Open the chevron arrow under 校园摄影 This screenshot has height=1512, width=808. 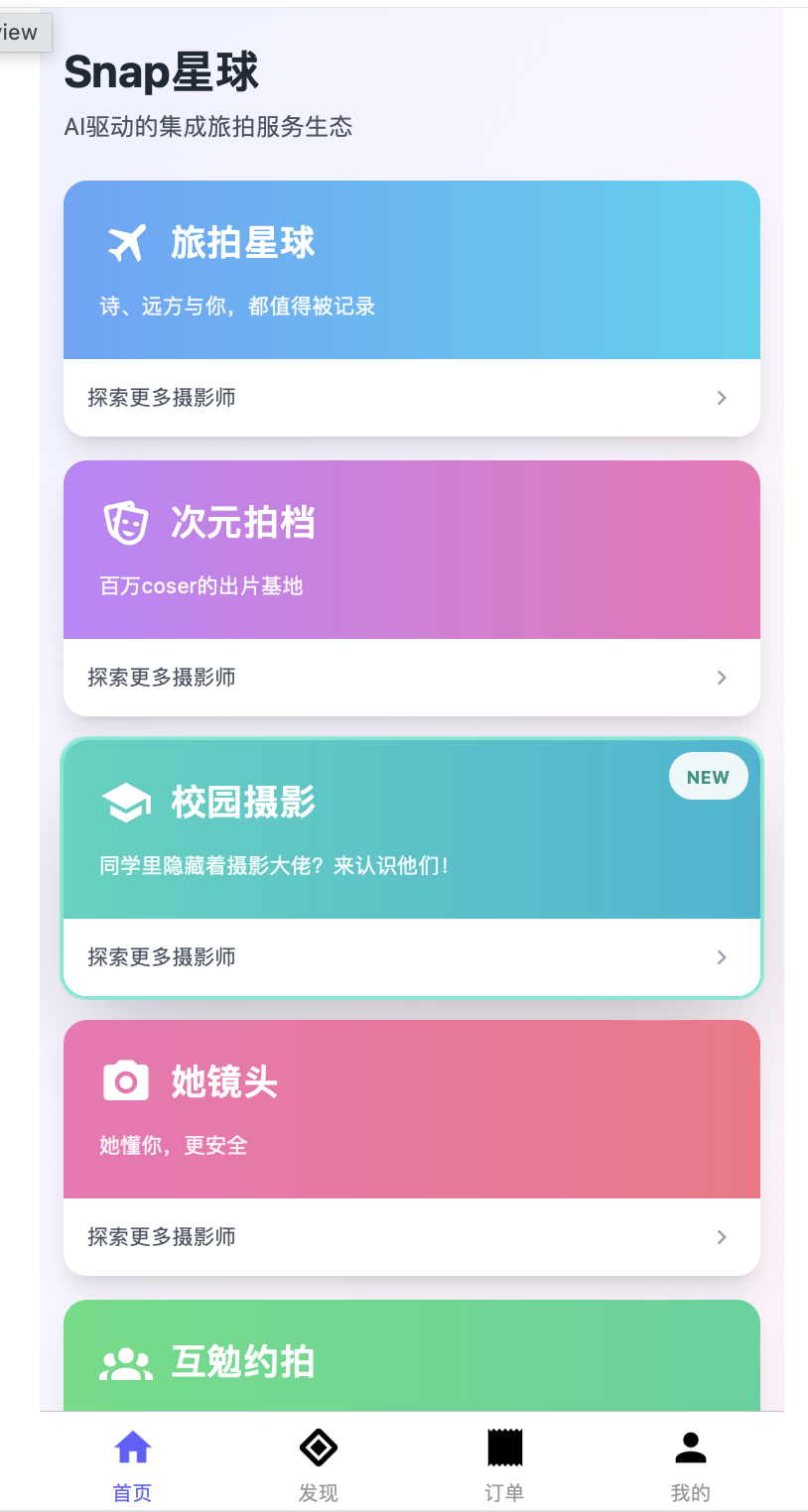[x=722, y=956]
